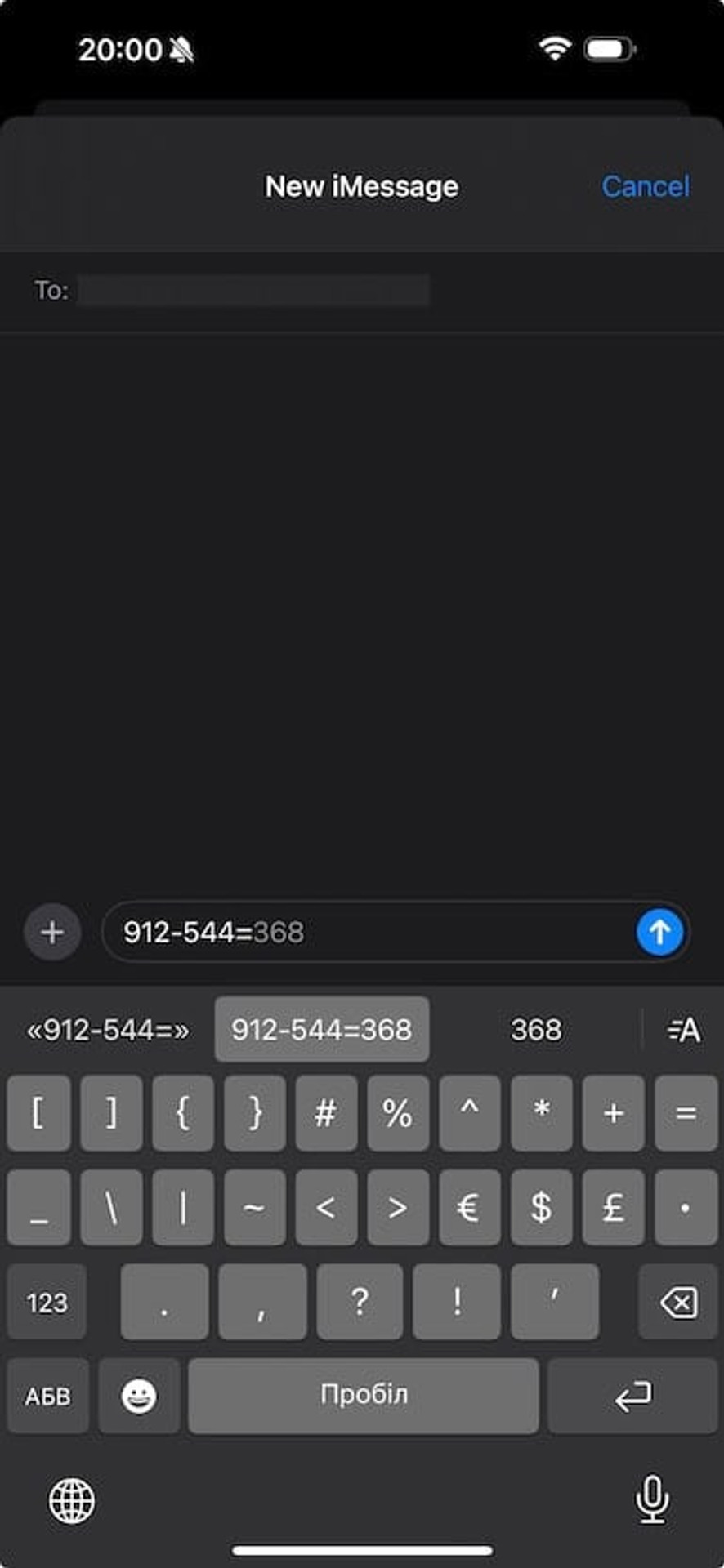Viewport: 724px width, 1568px height.
Task: Send the message with the blue arrow
Action: (659, 932)
